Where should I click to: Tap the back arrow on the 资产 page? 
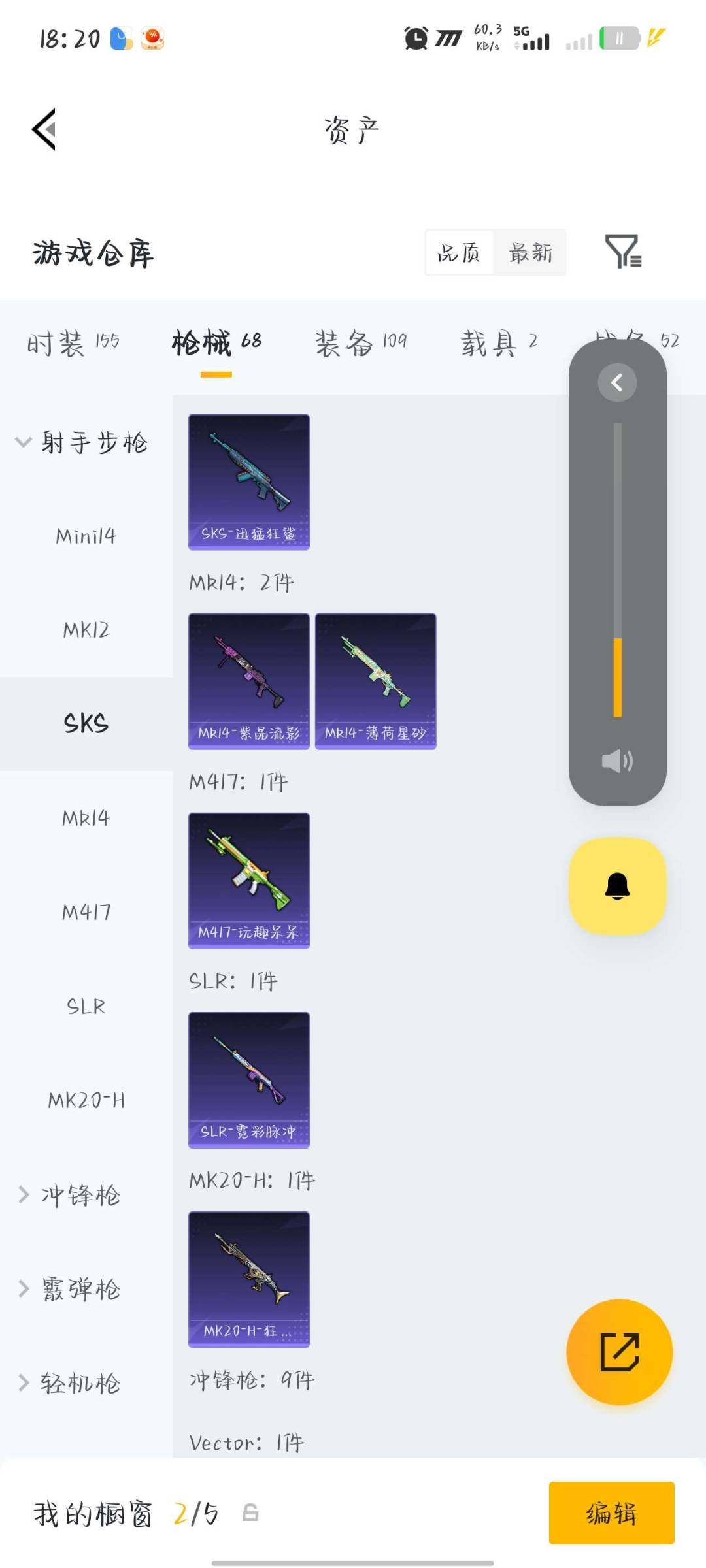click(x=44, y=129)
